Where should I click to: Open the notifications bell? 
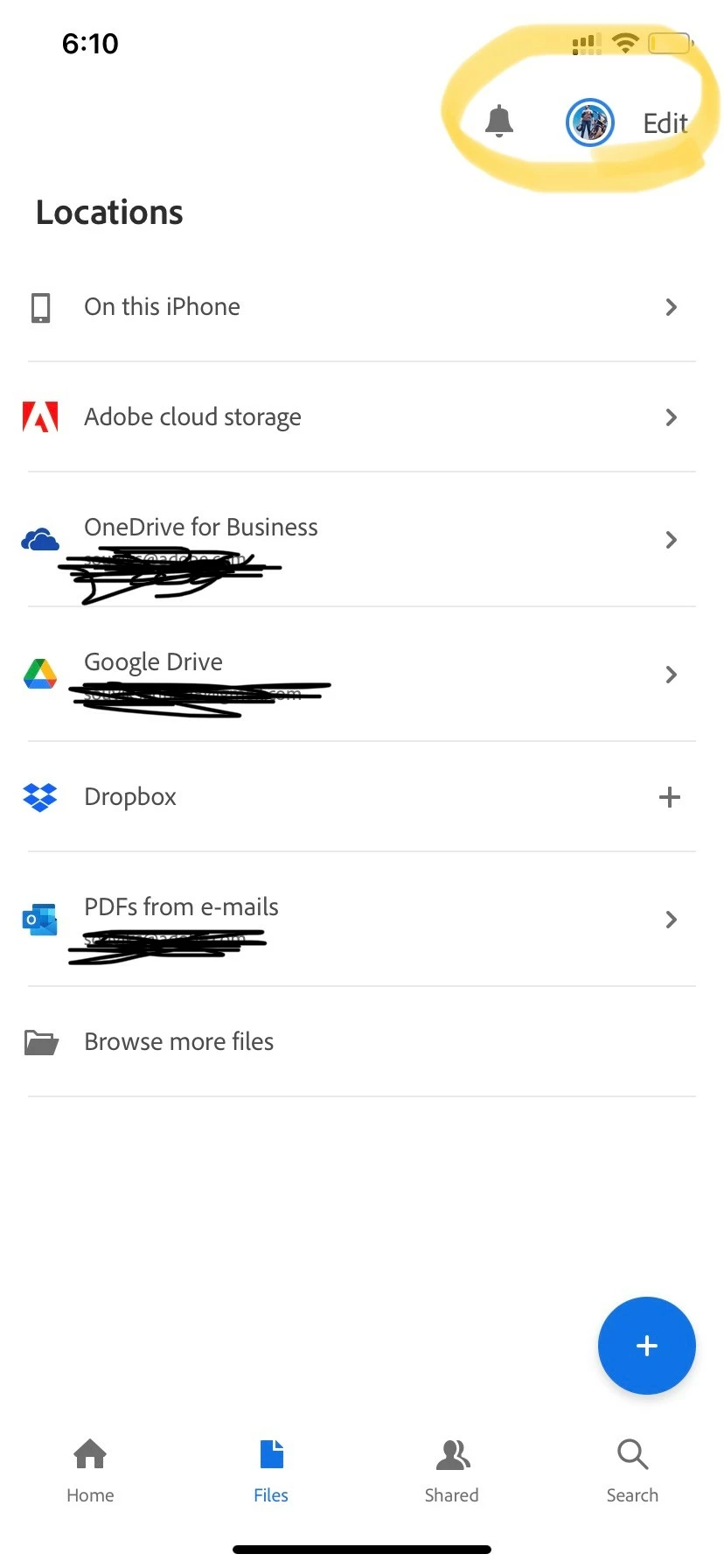tap(499, 122)
